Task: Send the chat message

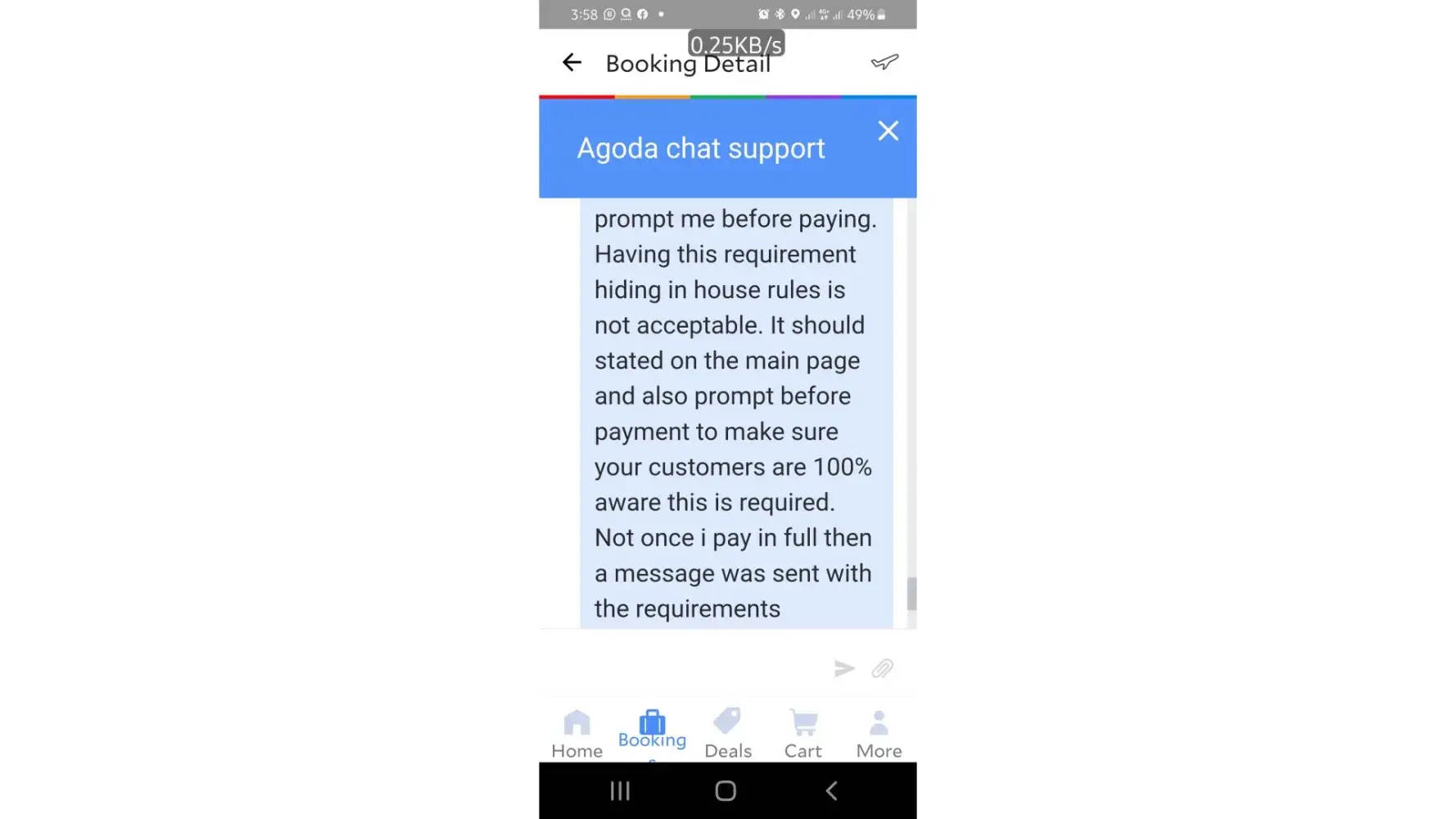Action: tap(843, 668)
